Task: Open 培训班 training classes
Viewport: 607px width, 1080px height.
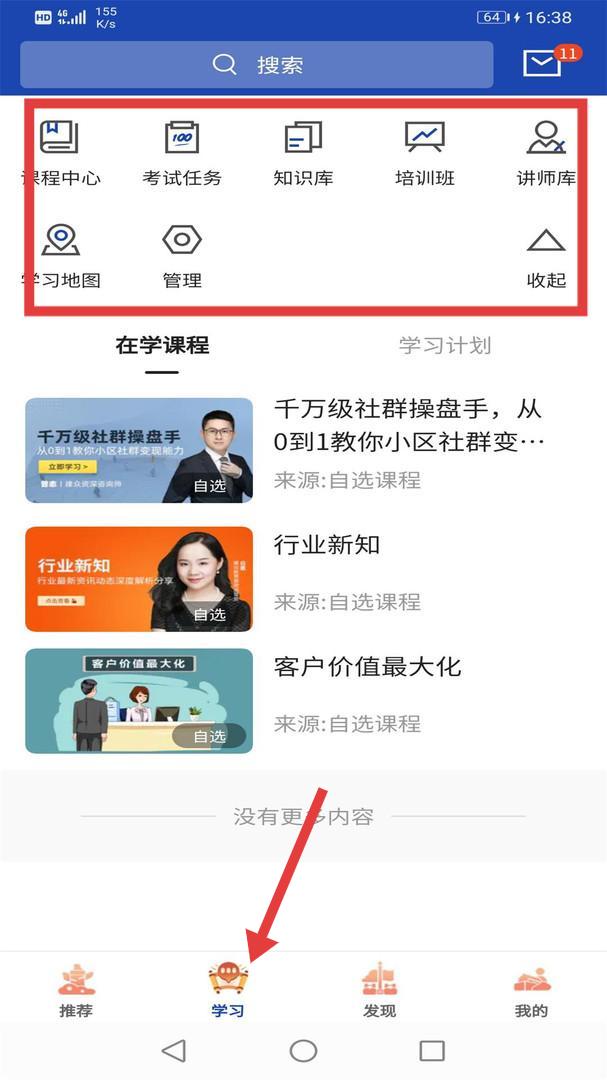Action: click(425, 153)
